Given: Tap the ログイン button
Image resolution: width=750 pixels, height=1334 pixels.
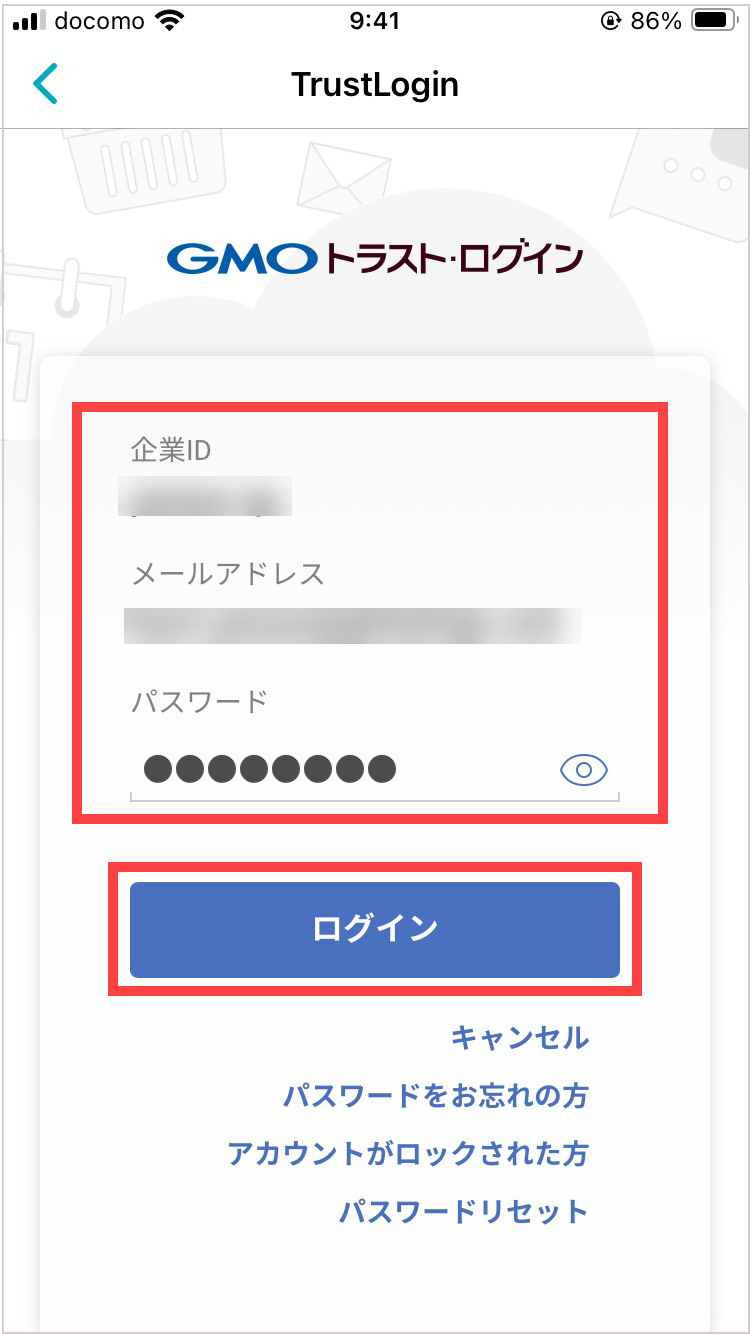Looking at the screenshot, I should tap(374, 929).
